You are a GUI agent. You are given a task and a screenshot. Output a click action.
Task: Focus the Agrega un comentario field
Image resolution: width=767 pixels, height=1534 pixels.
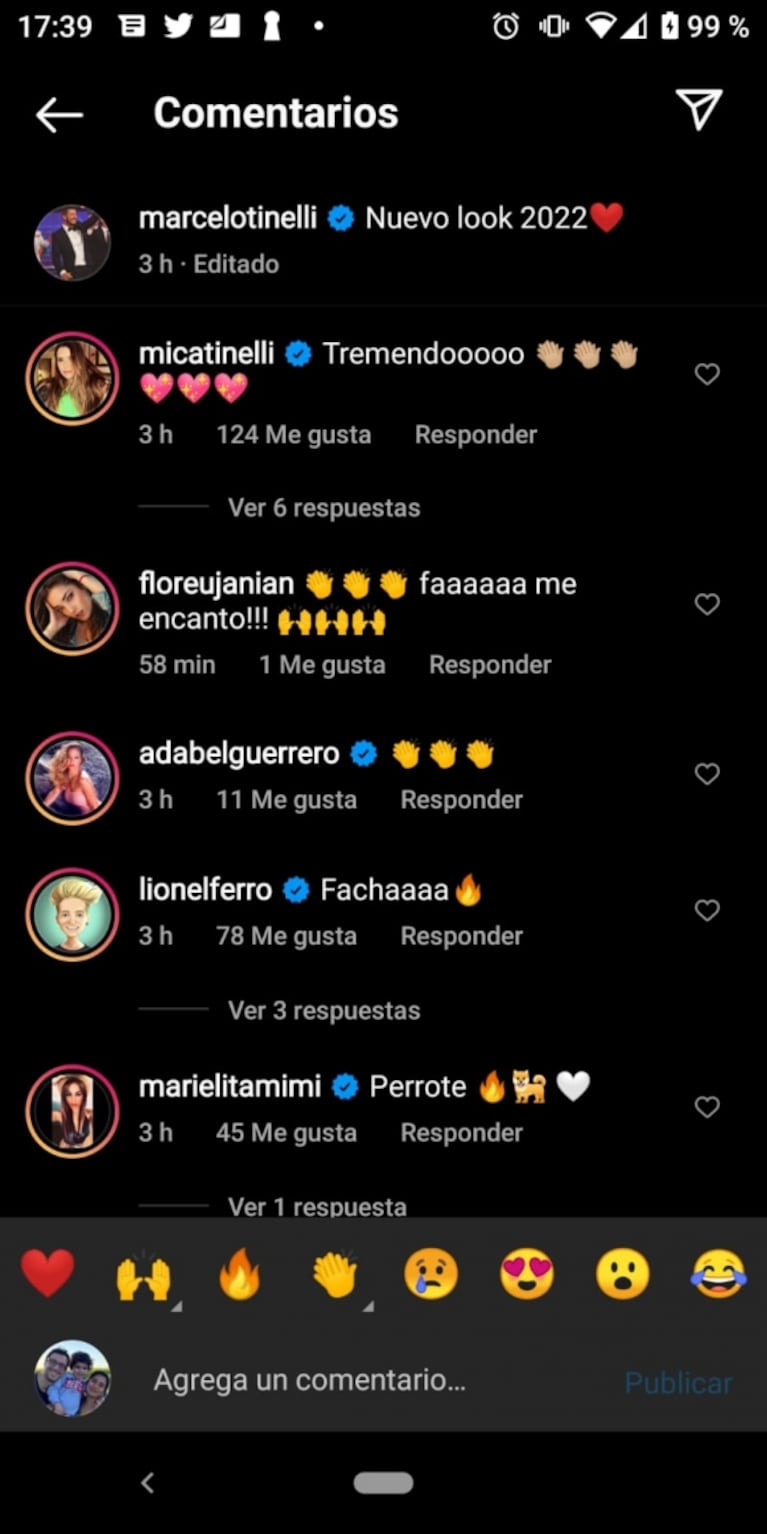310,1381
